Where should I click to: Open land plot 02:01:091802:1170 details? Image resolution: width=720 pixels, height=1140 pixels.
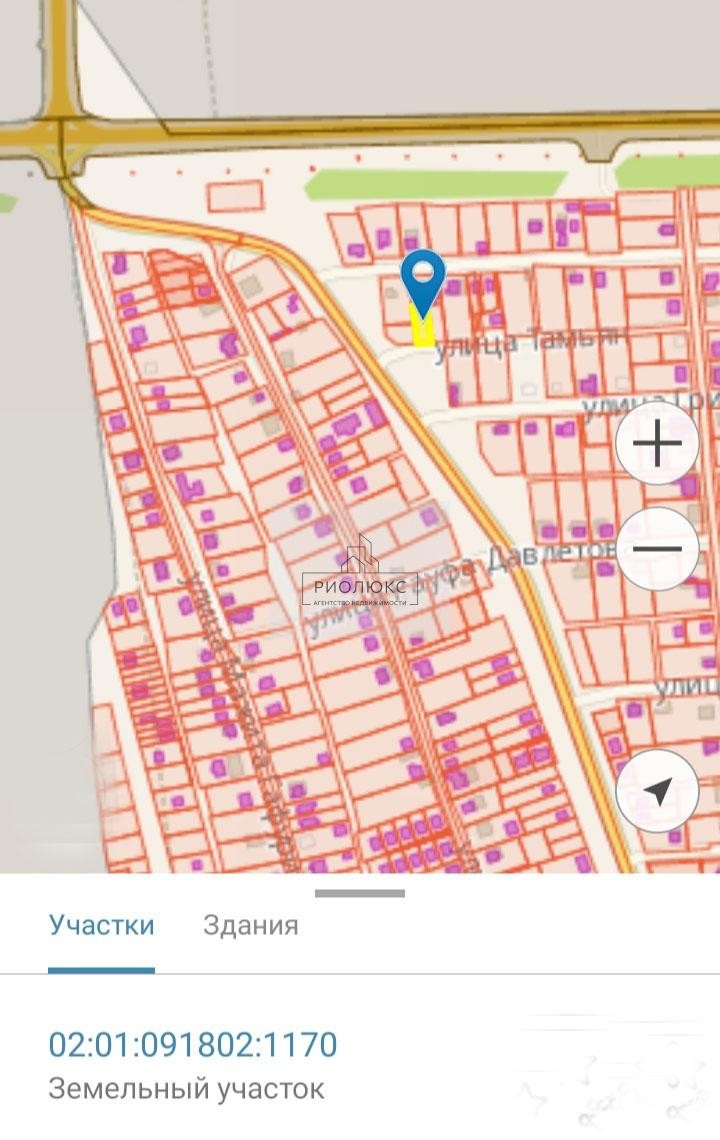(x=193, y=1045)
